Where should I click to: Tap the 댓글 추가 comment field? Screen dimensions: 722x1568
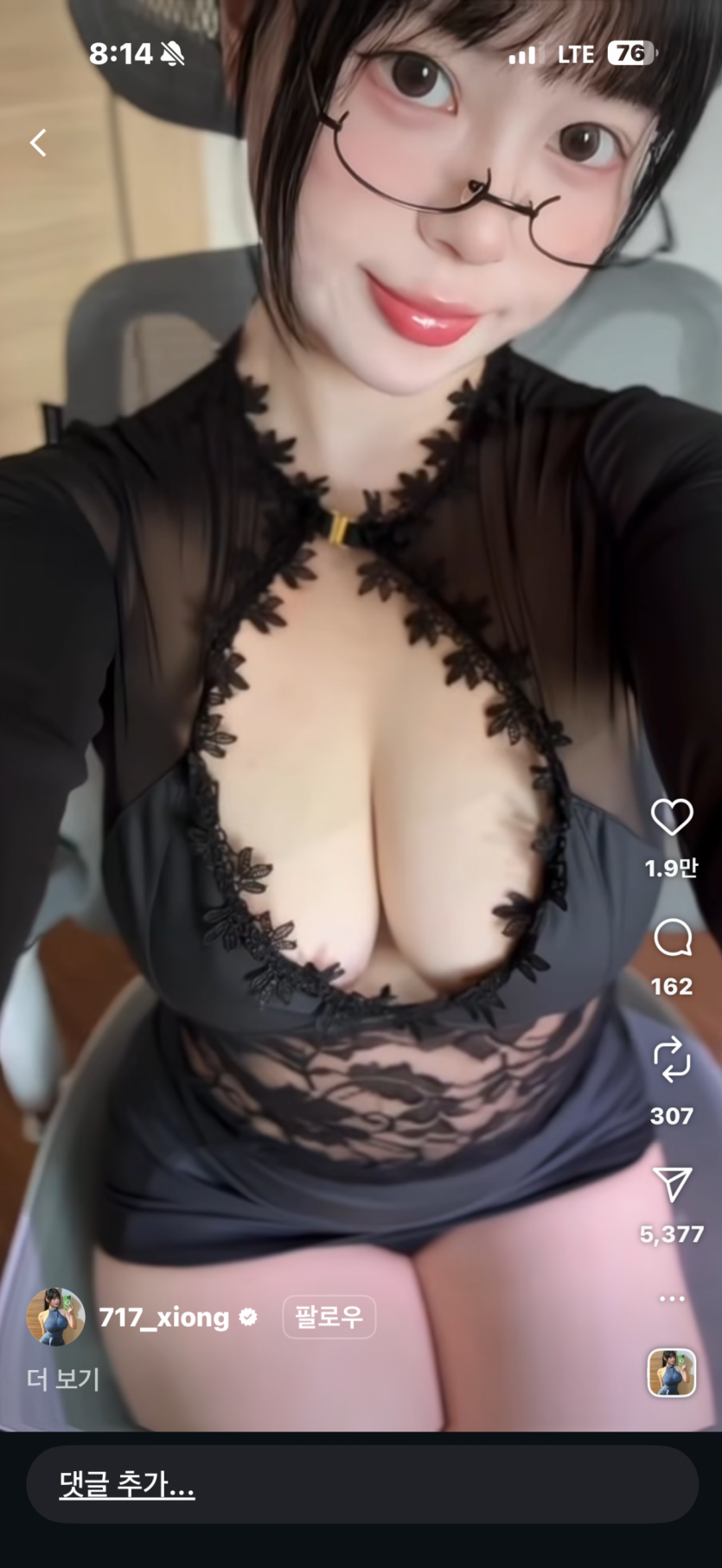tap(361, 1485)
